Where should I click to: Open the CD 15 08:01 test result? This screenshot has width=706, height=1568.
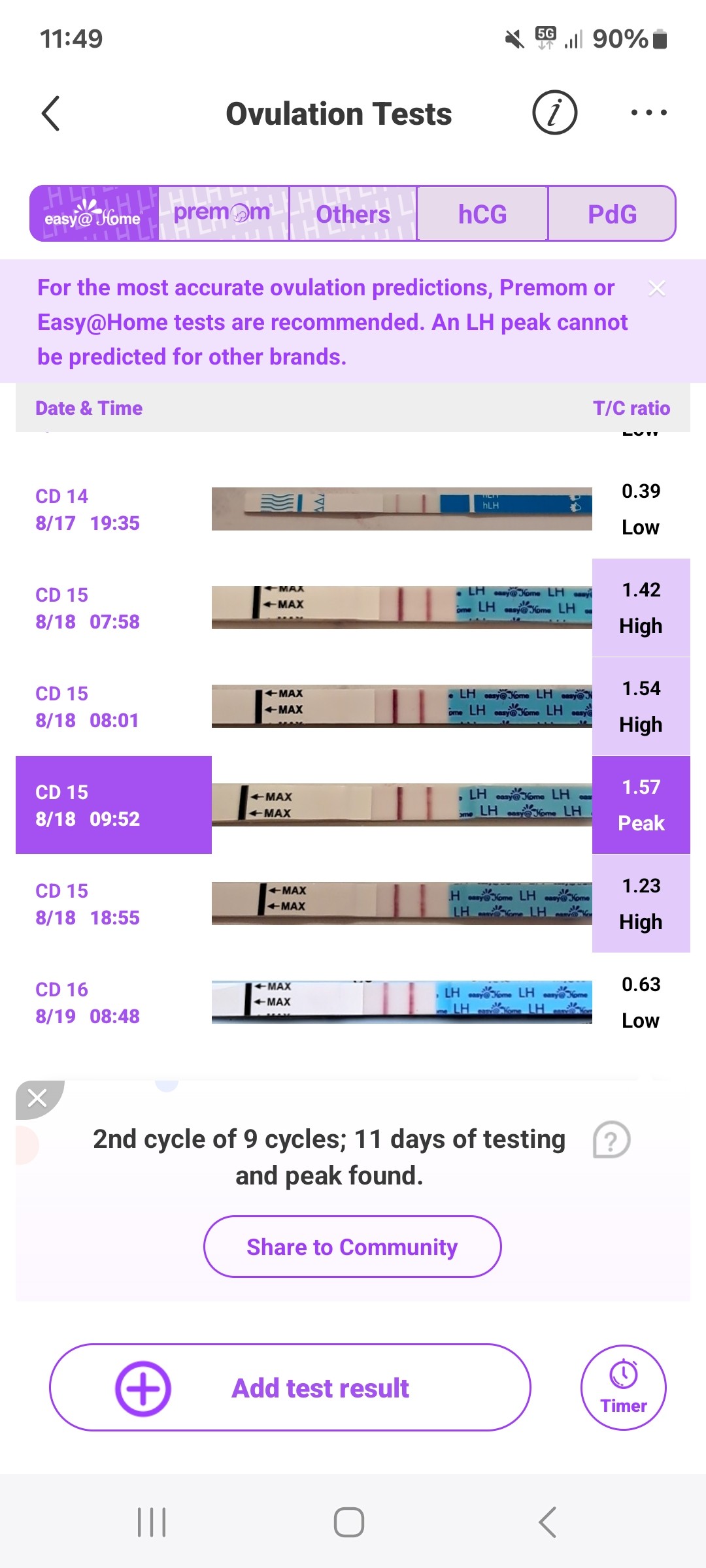tap(353, 707)
